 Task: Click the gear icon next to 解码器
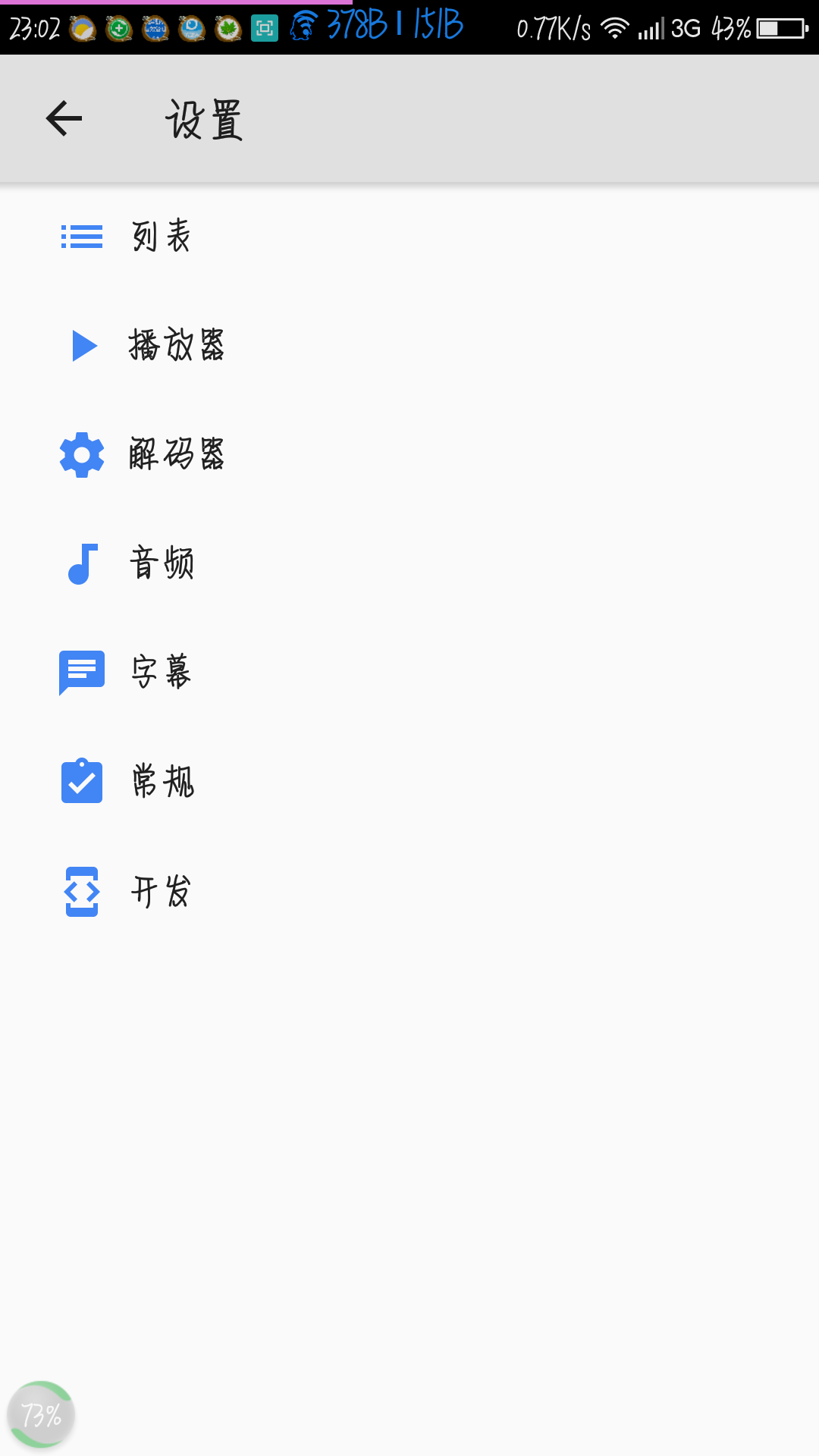click(81, 454)
